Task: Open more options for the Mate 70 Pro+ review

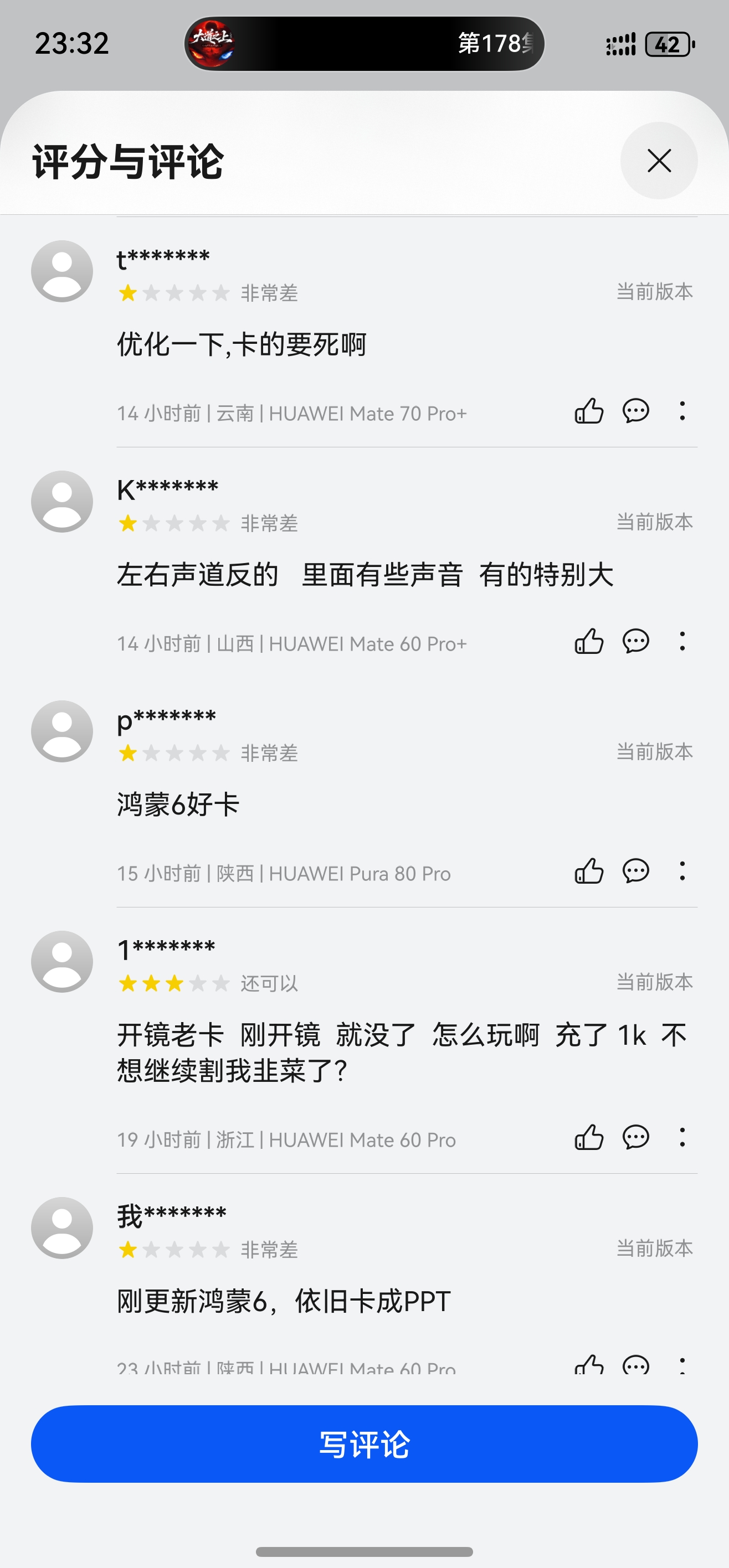Action: pyautogui.click(x=682, y=411)
